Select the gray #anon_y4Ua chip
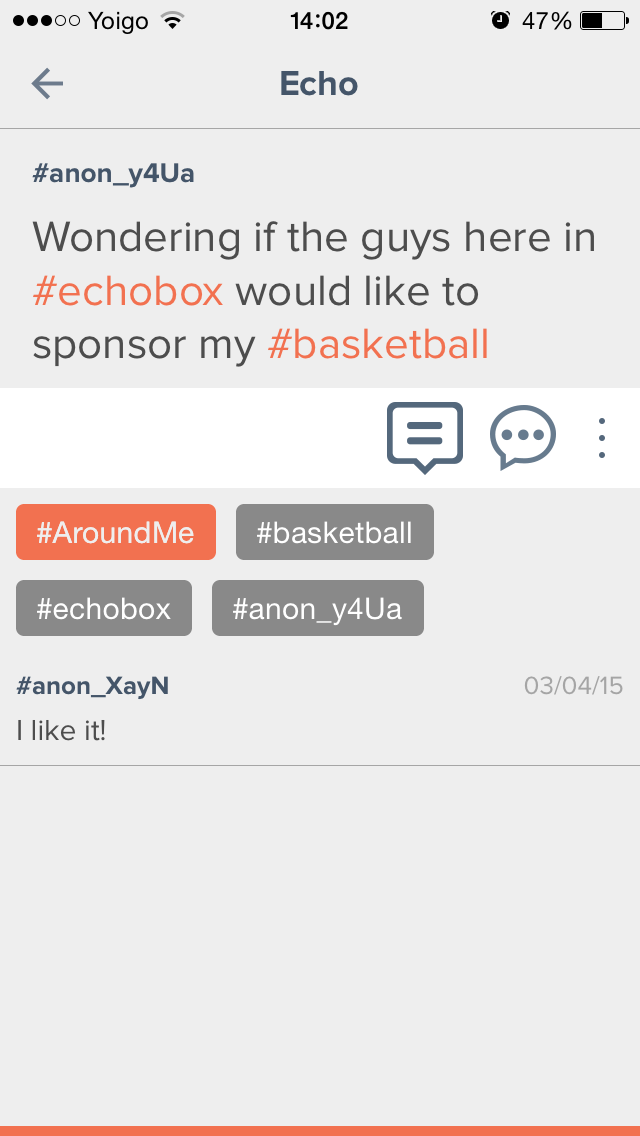Image resolution: width=640 pixels, height=1136 pixels. pyautogui.click(x=317, y=608)
